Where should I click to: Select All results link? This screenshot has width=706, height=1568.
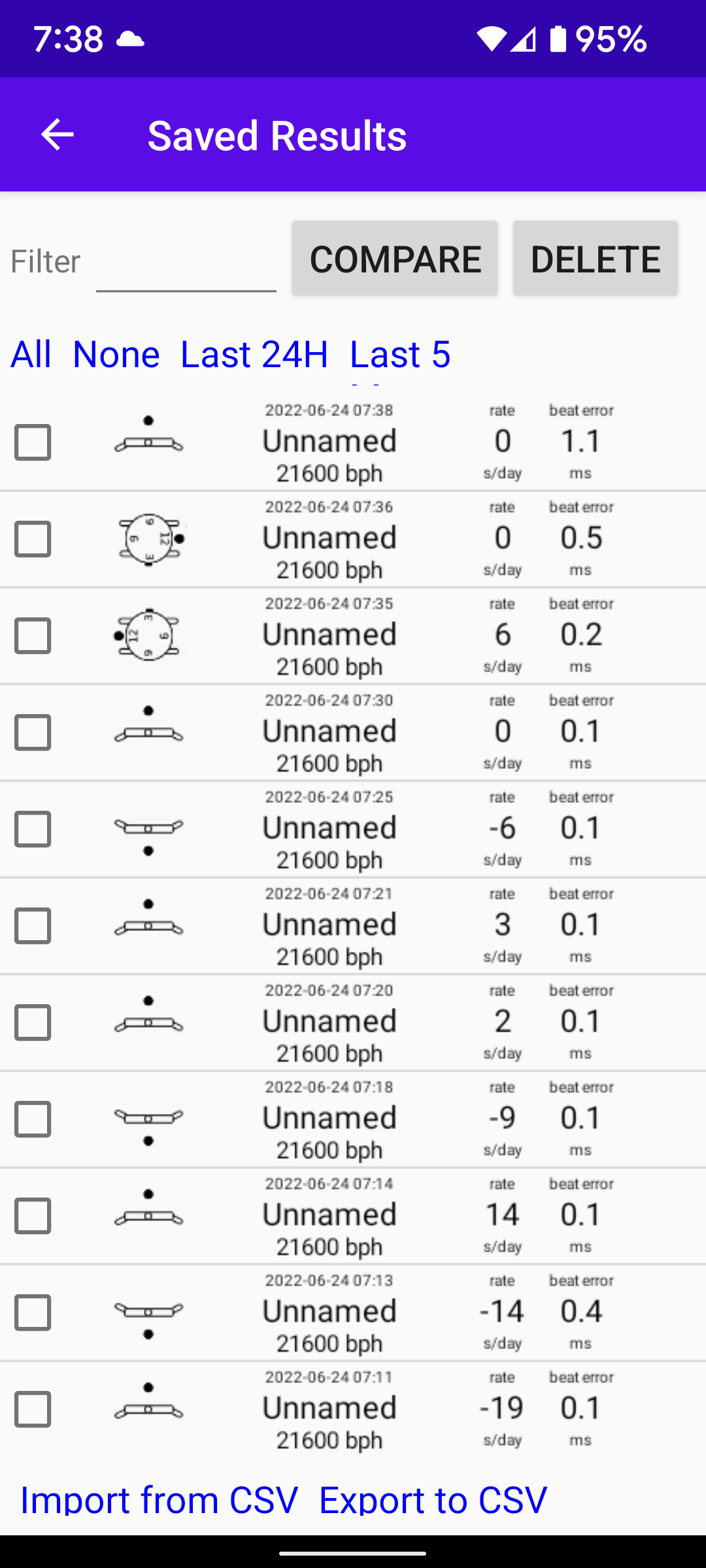click(x=31, y=354)
